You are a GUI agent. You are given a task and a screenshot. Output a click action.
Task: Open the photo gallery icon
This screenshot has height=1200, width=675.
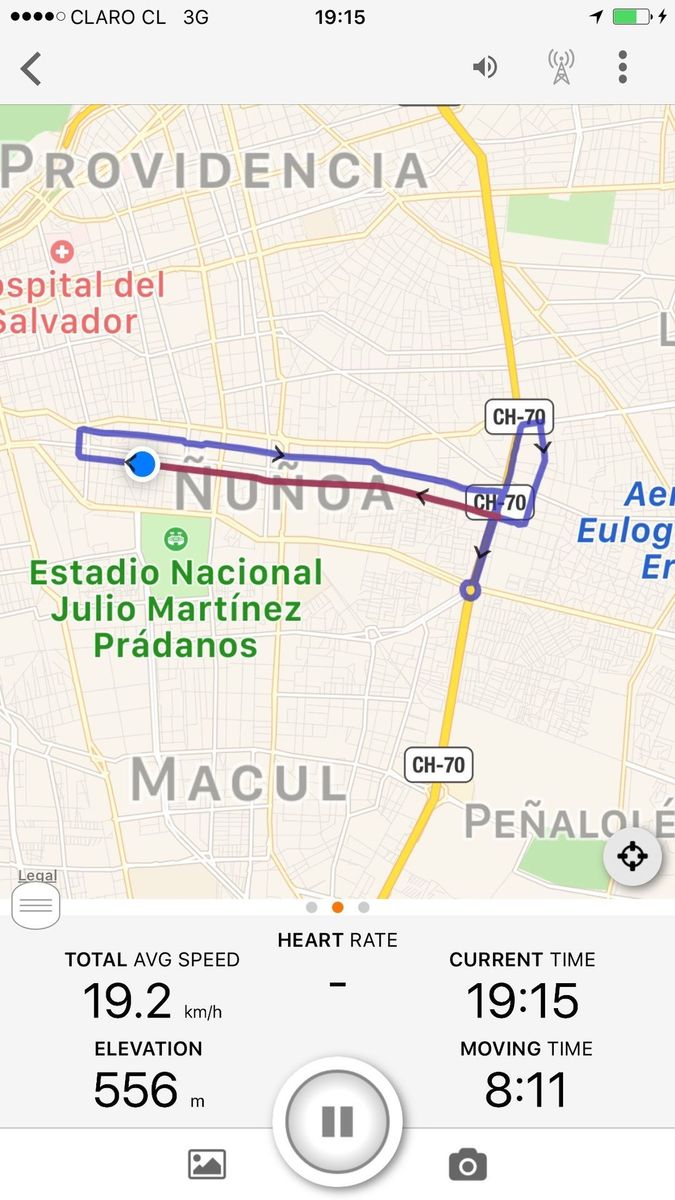point(207,1164)
